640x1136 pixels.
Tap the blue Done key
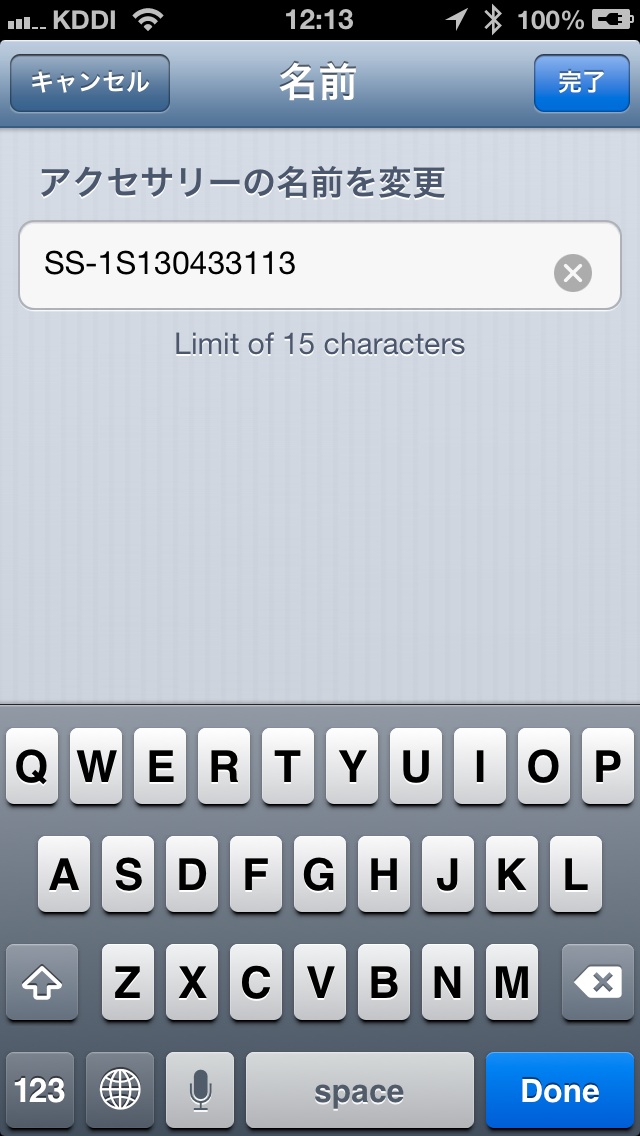click(560, 1090)
